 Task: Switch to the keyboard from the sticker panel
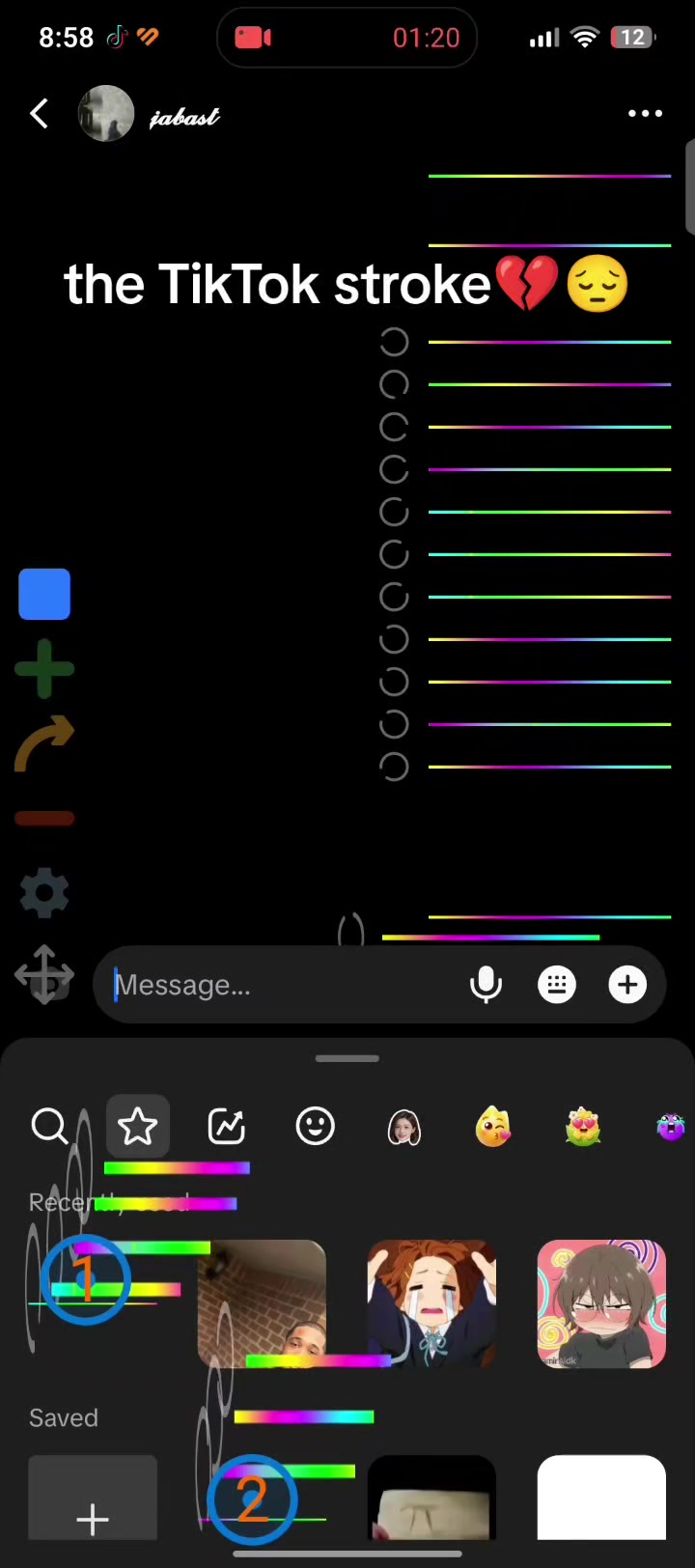click(x=557, y=985)
